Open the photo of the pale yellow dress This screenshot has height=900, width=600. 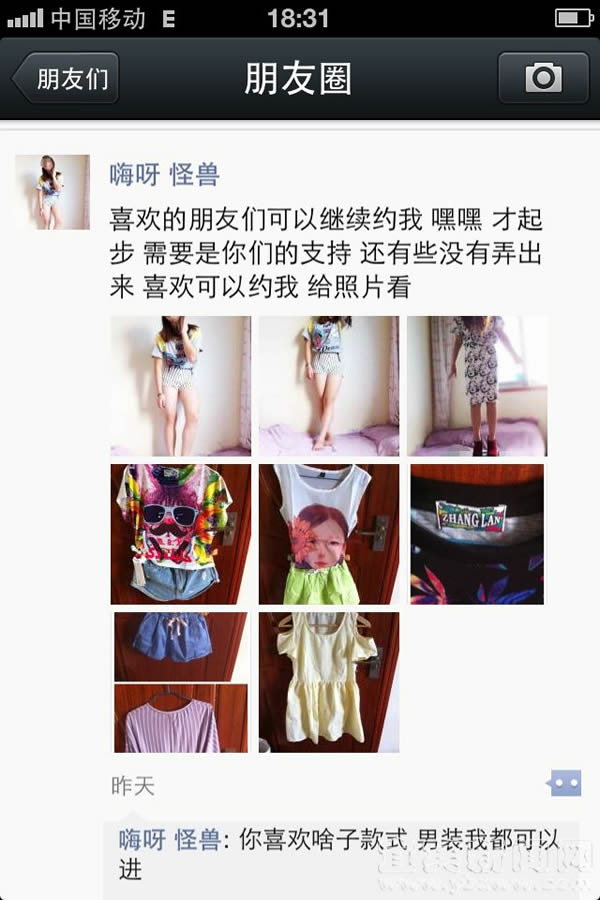click(x=328, y=682)
